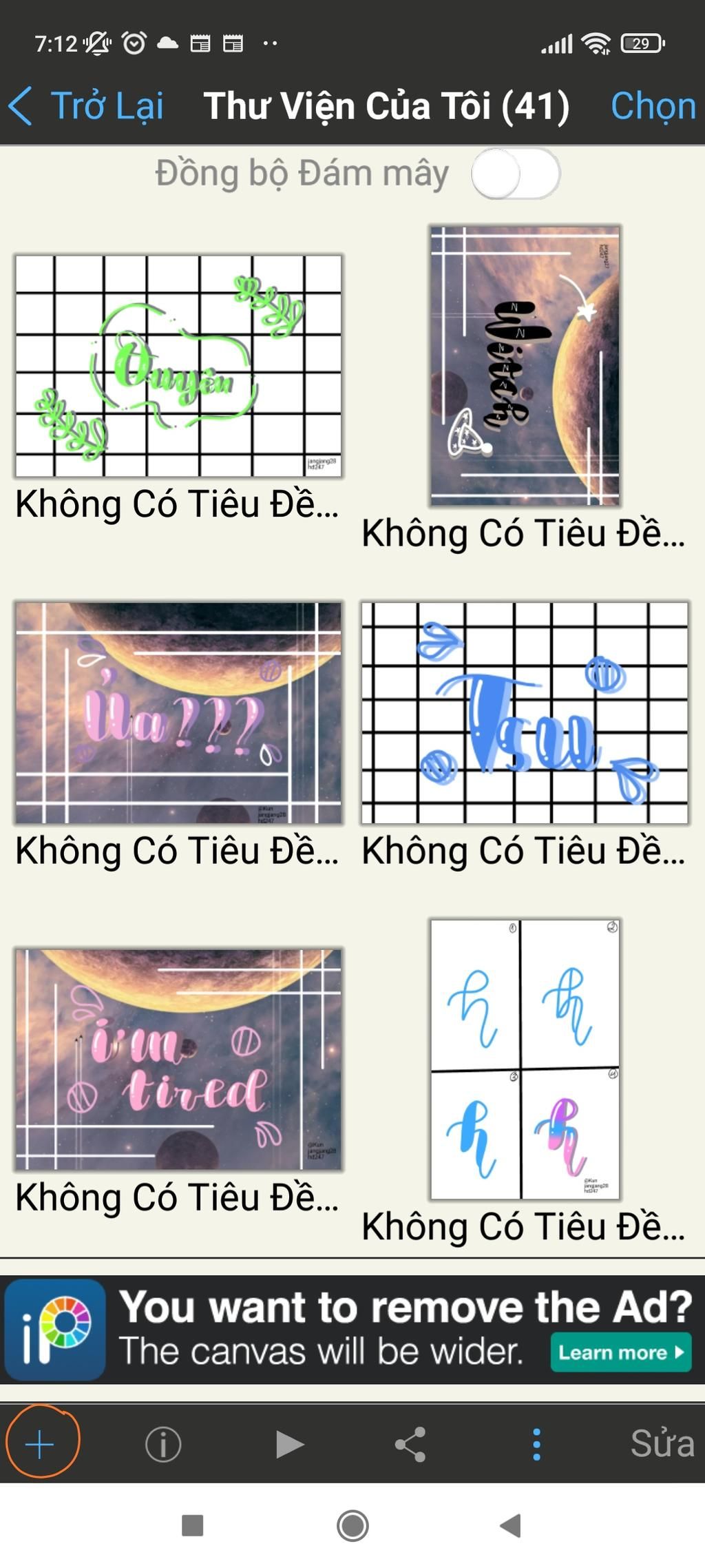Open the Witch planet artwork
705x1568 pixels.
tap(525, 366)
